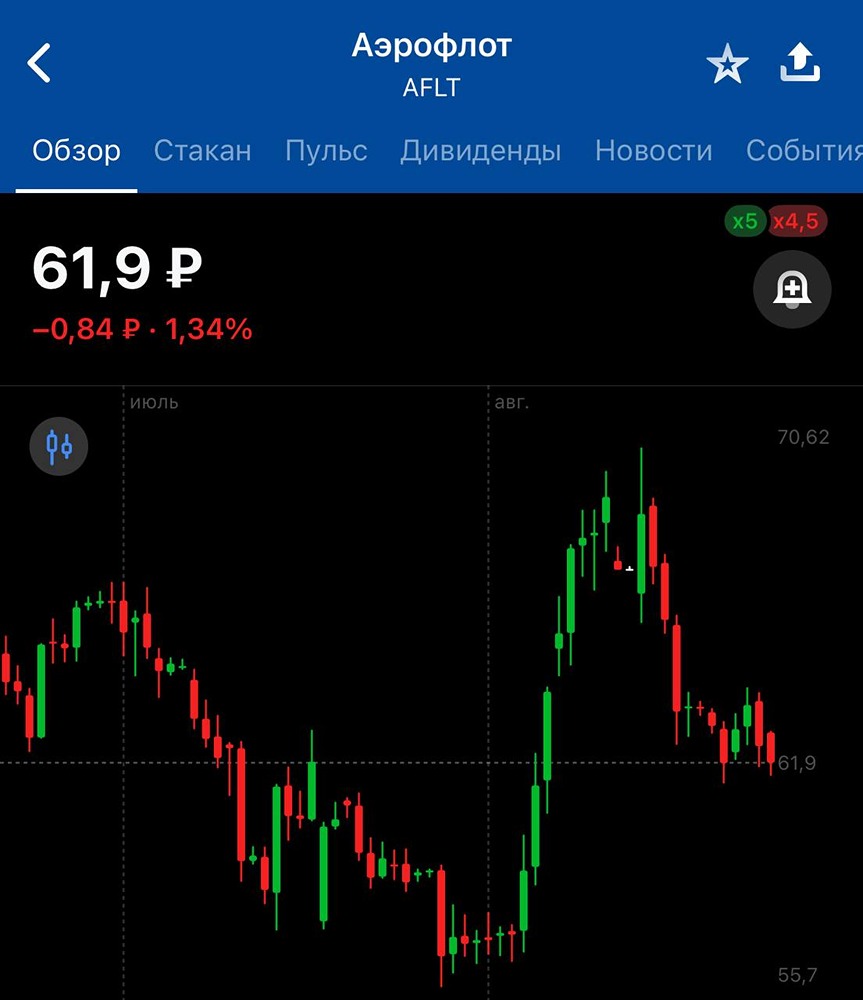Tap the x5 long leverage badge

pos(745,222)
